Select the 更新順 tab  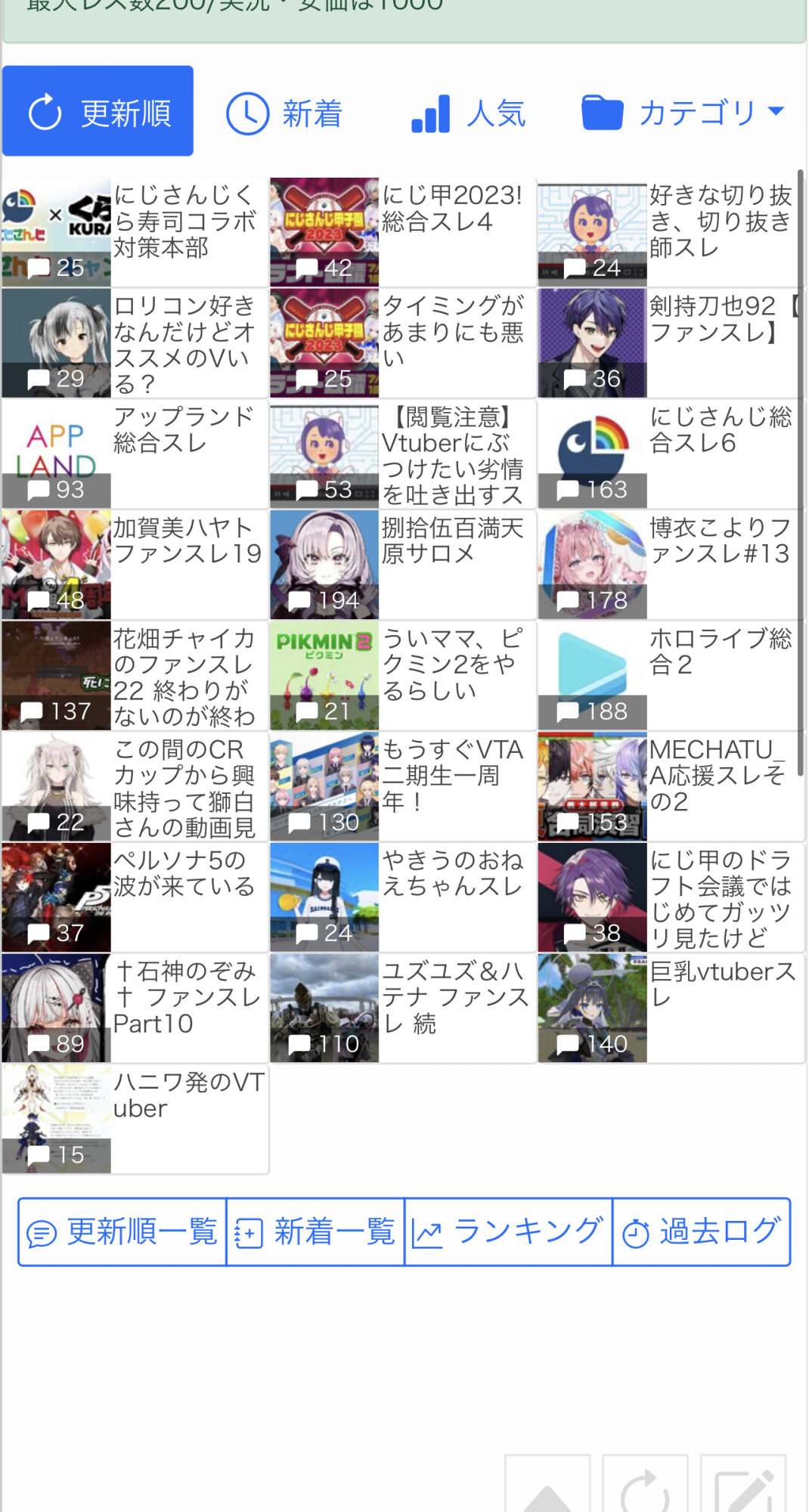[98, 111]
